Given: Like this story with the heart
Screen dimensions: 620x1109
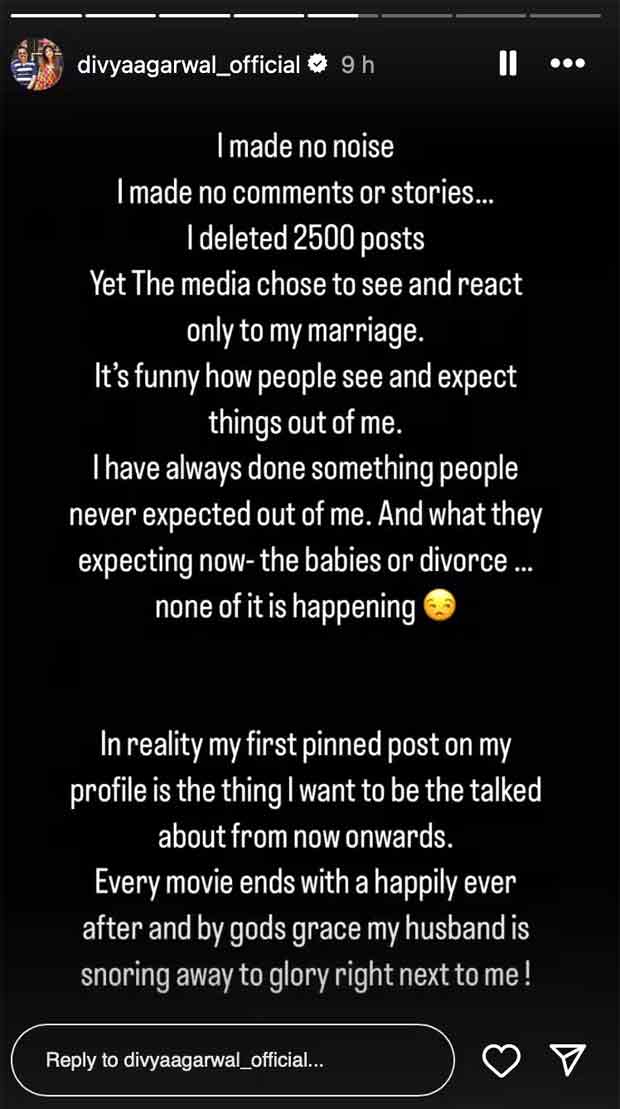Looking at the screenshot, I should (x=501, y=1060).
